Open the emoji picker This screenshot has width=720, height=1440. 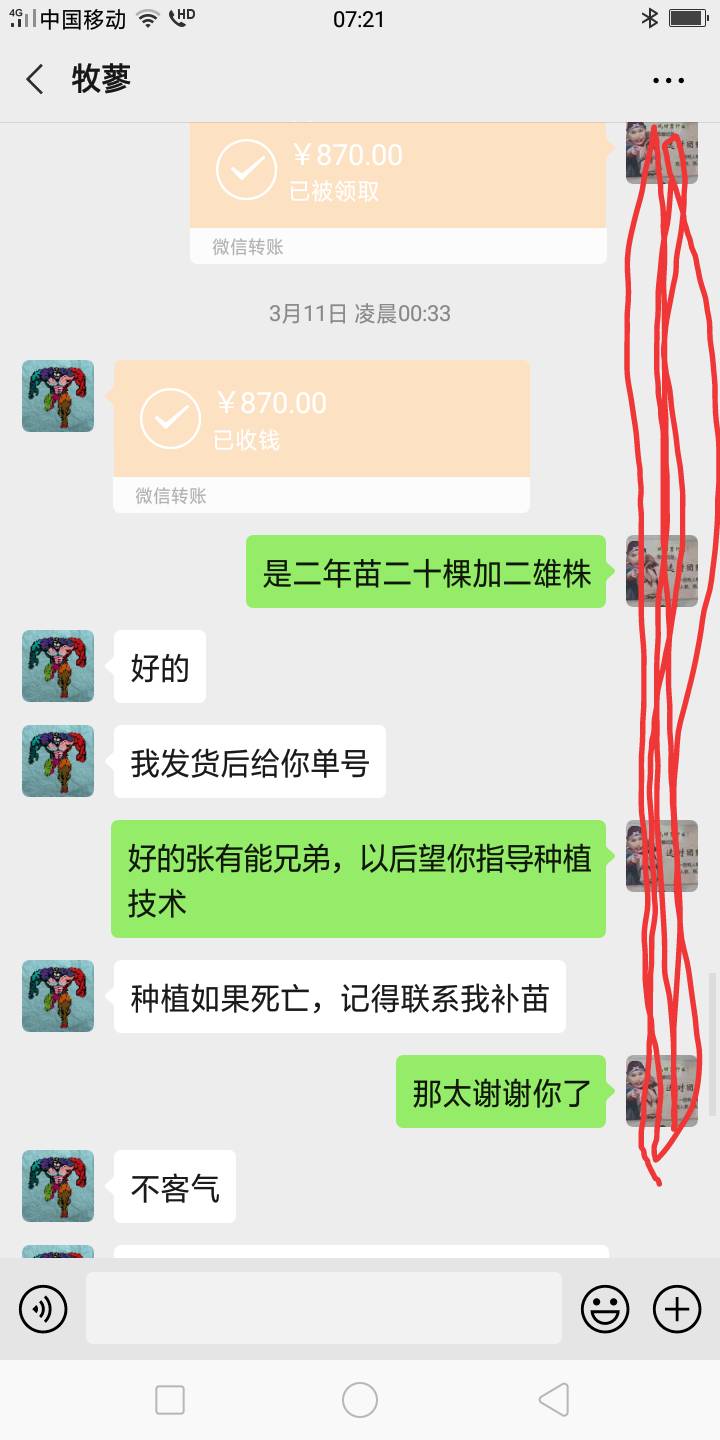tap(605, 1308)
